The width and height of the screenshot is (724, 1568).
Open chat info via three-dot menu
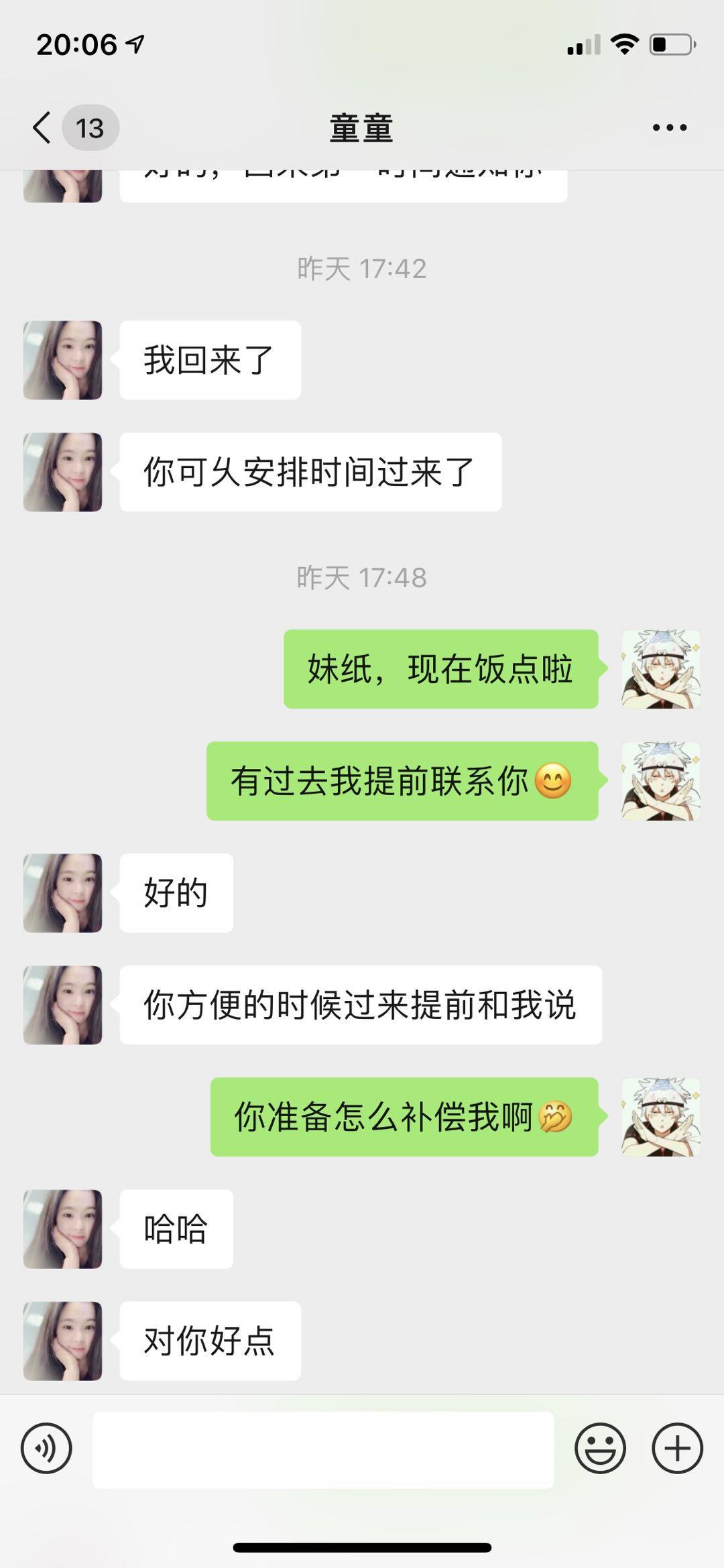670,127
